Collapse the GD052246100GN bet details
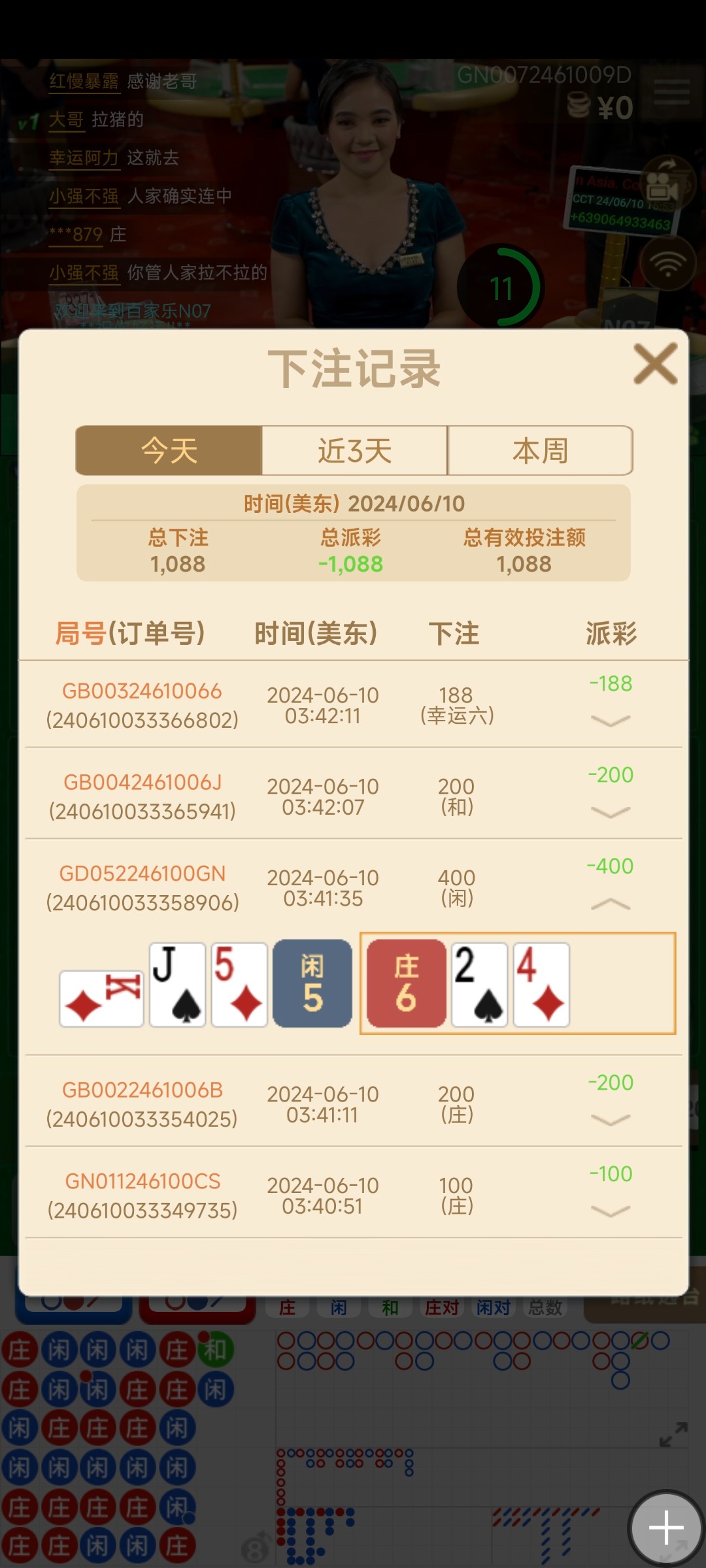Viewport: 706px width, 1568px height. (x=610, y=904)
